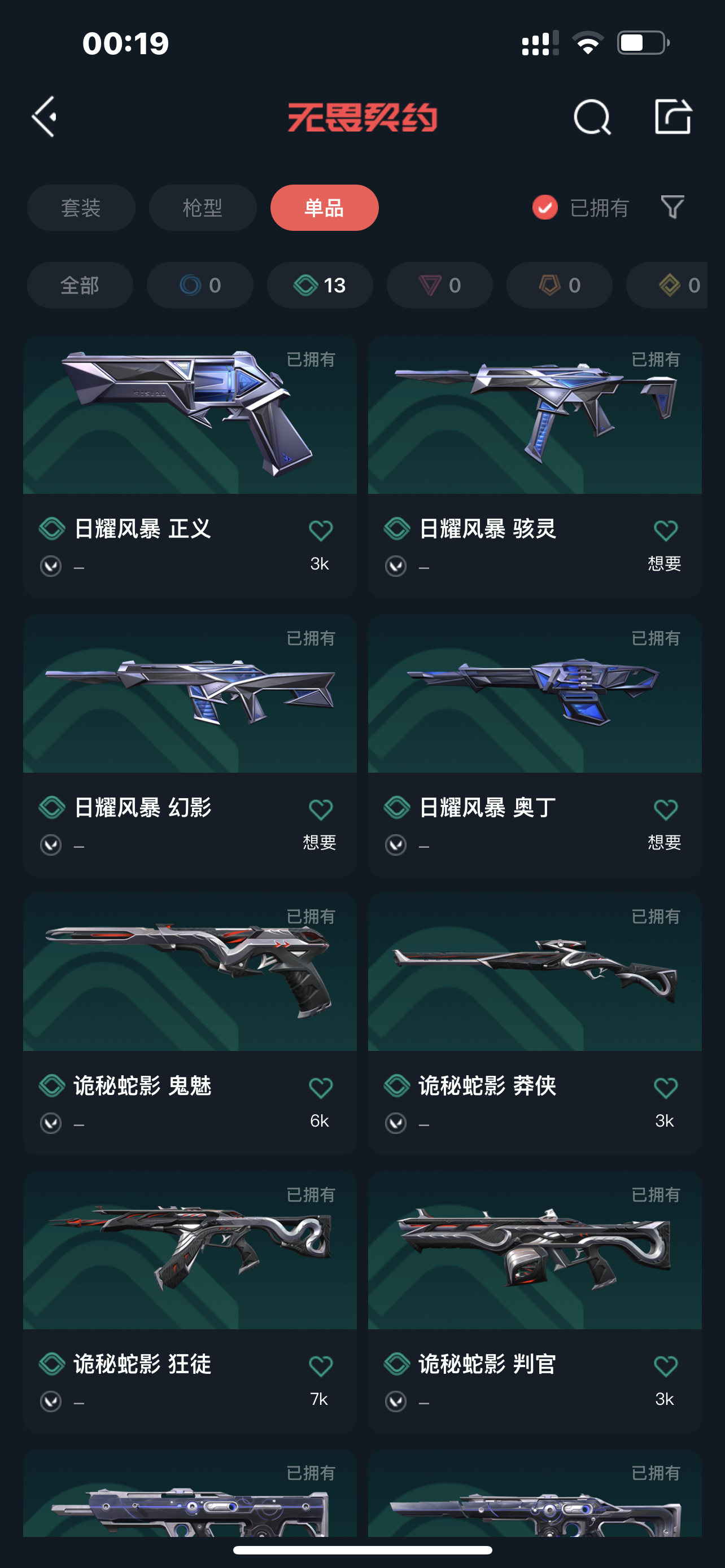Image resolution: width=725 pixels, height=1568 pixels.
Task: Switch to the 枪型 tab
Action: (x=203, y=208)
